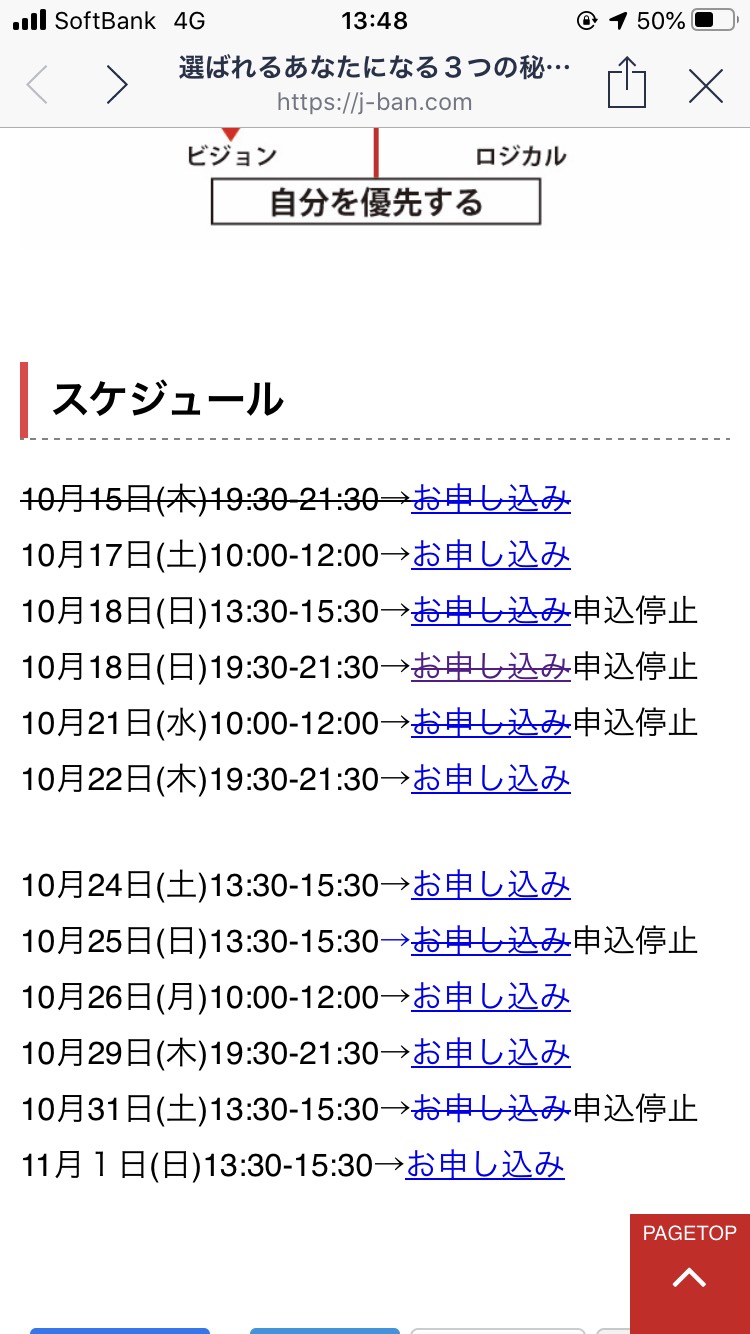Apply for 11月1日(日)13:30-15:30 session
This screenshot has height=1334, width=750.
click(485, 1165)
